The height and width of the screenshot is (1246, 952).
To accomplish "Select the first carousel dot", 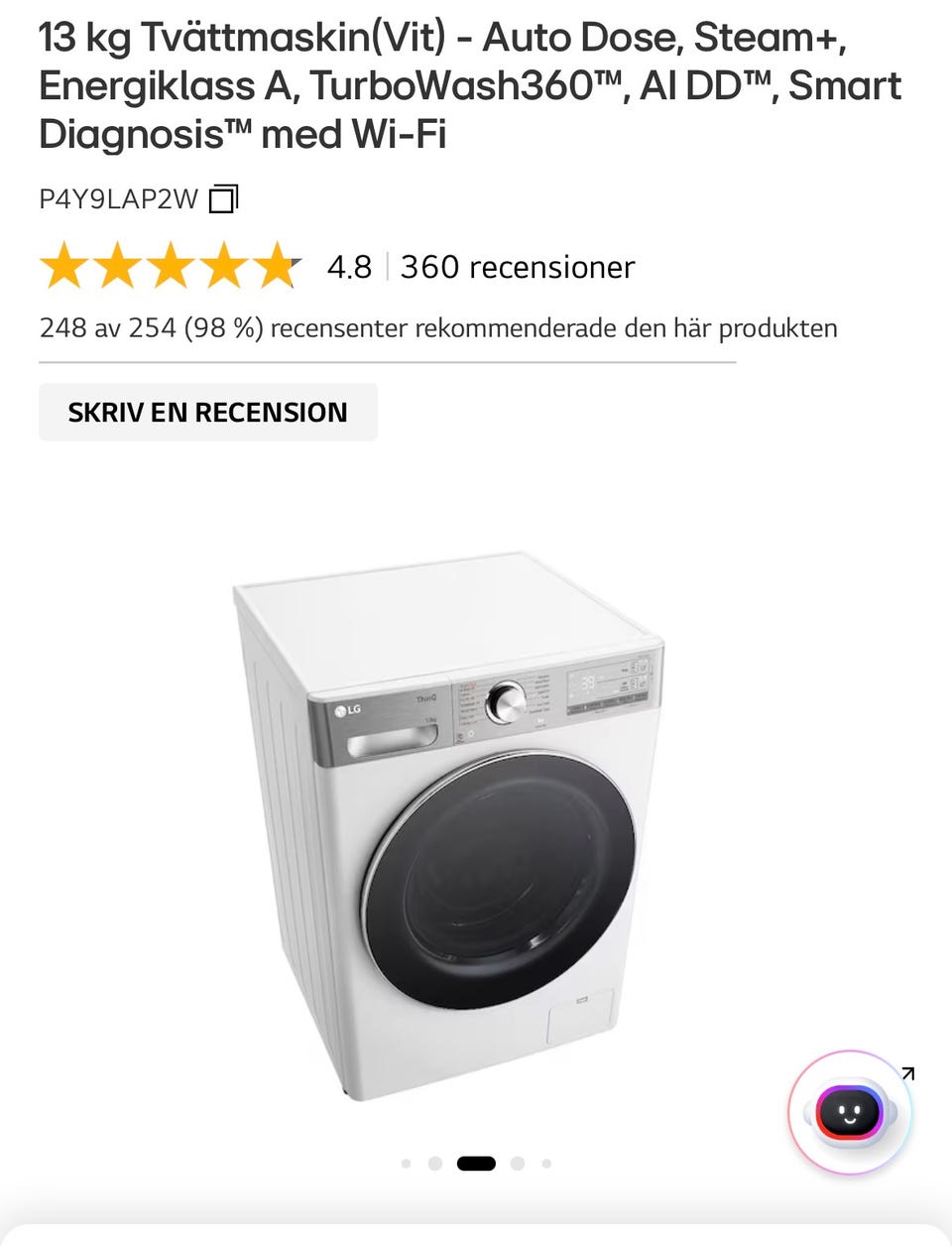I will [x=406, y=1162].
